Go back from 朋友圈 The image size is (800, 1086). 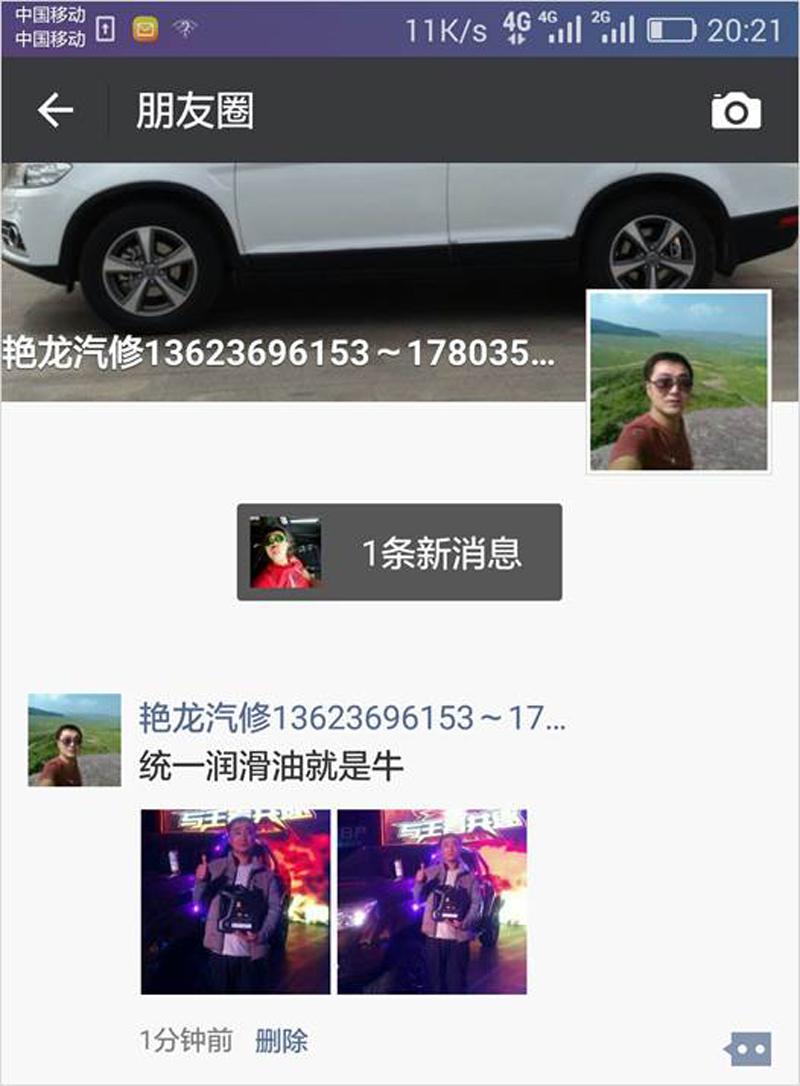pyautogui.click(x=56, y=110)
